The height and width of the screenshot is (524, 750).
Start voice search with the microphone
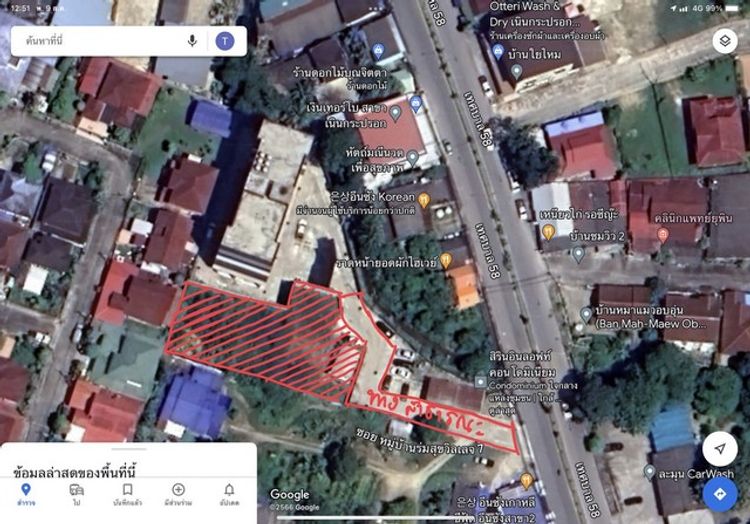(x=192, y=41)
